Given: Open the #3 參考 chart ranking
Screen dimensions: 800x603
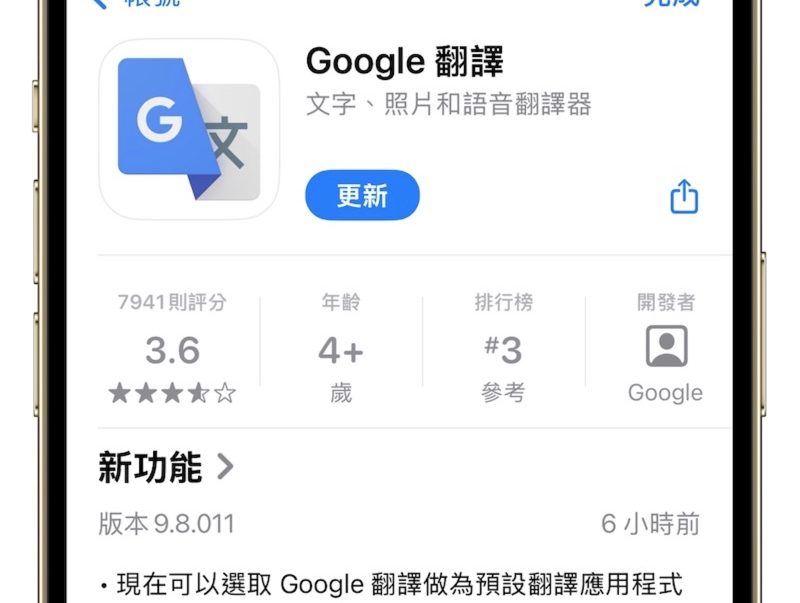Looking at the screenshot, I should coord(503,350).
